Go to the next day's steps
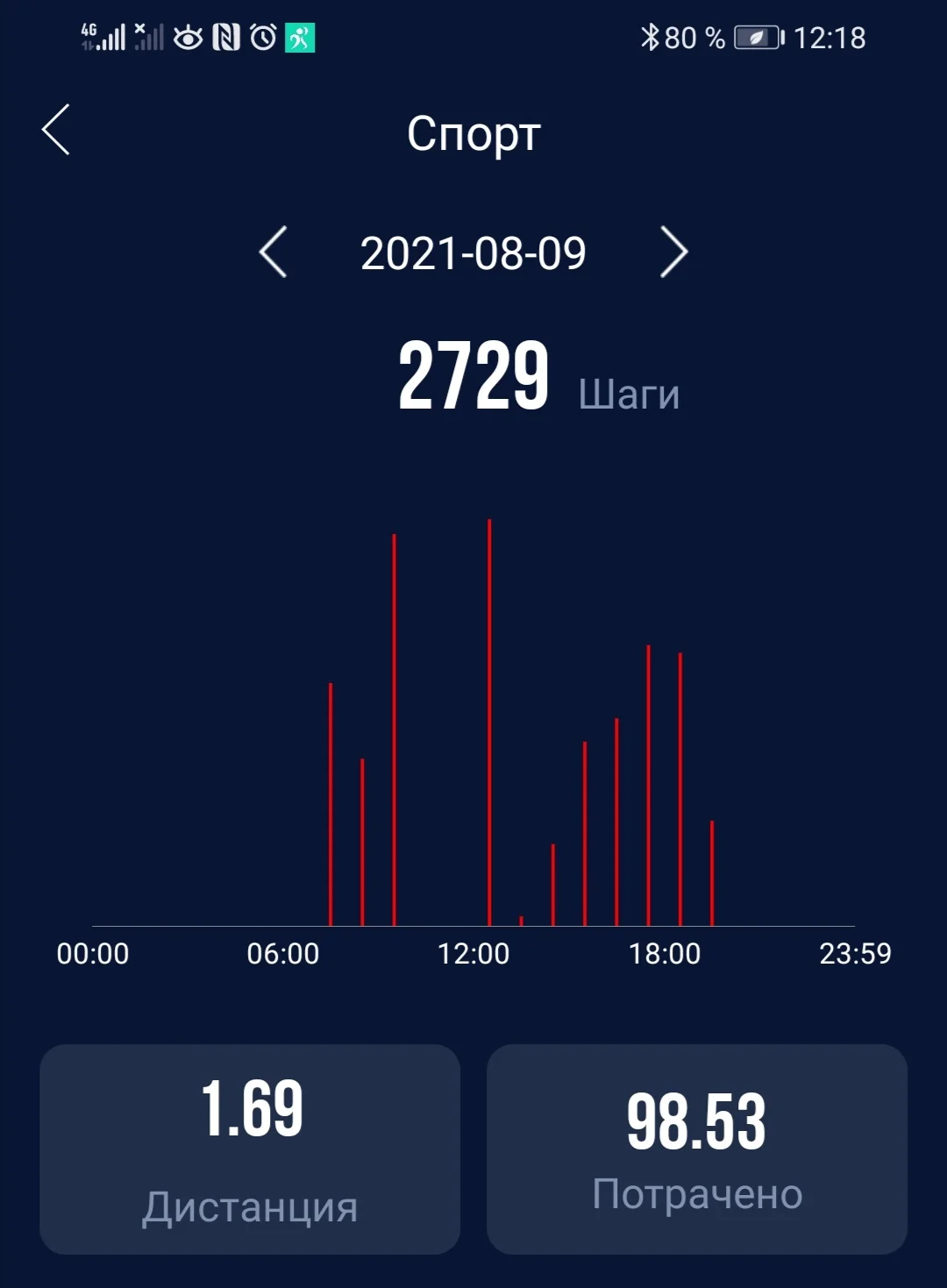The width and height of the screenshot is (947, 1288). coord(673,253)
